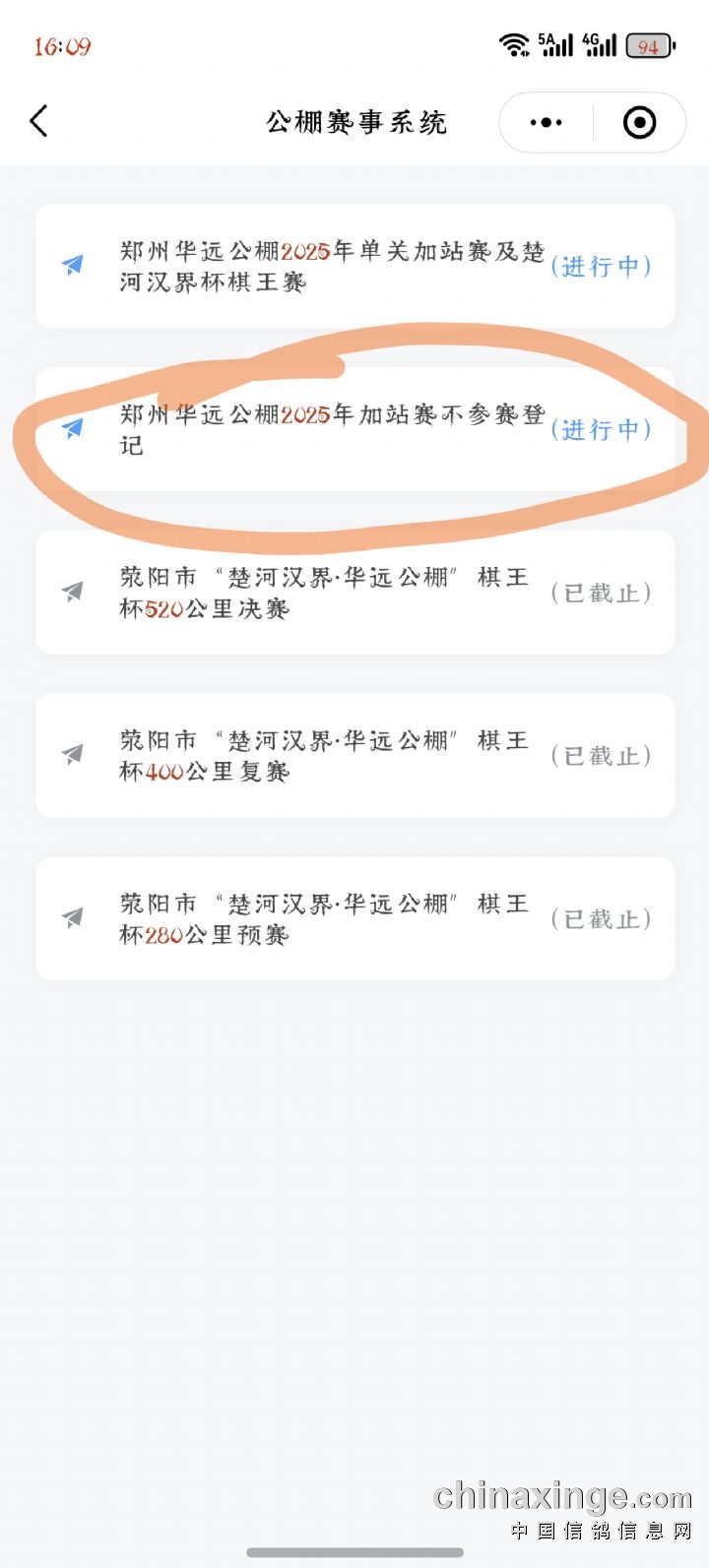The image size is (709, 1568).
Task: Open 郑州华远公棚2025年单关加站赛及楚河汉界杯棋王赛
Action: 354,266
